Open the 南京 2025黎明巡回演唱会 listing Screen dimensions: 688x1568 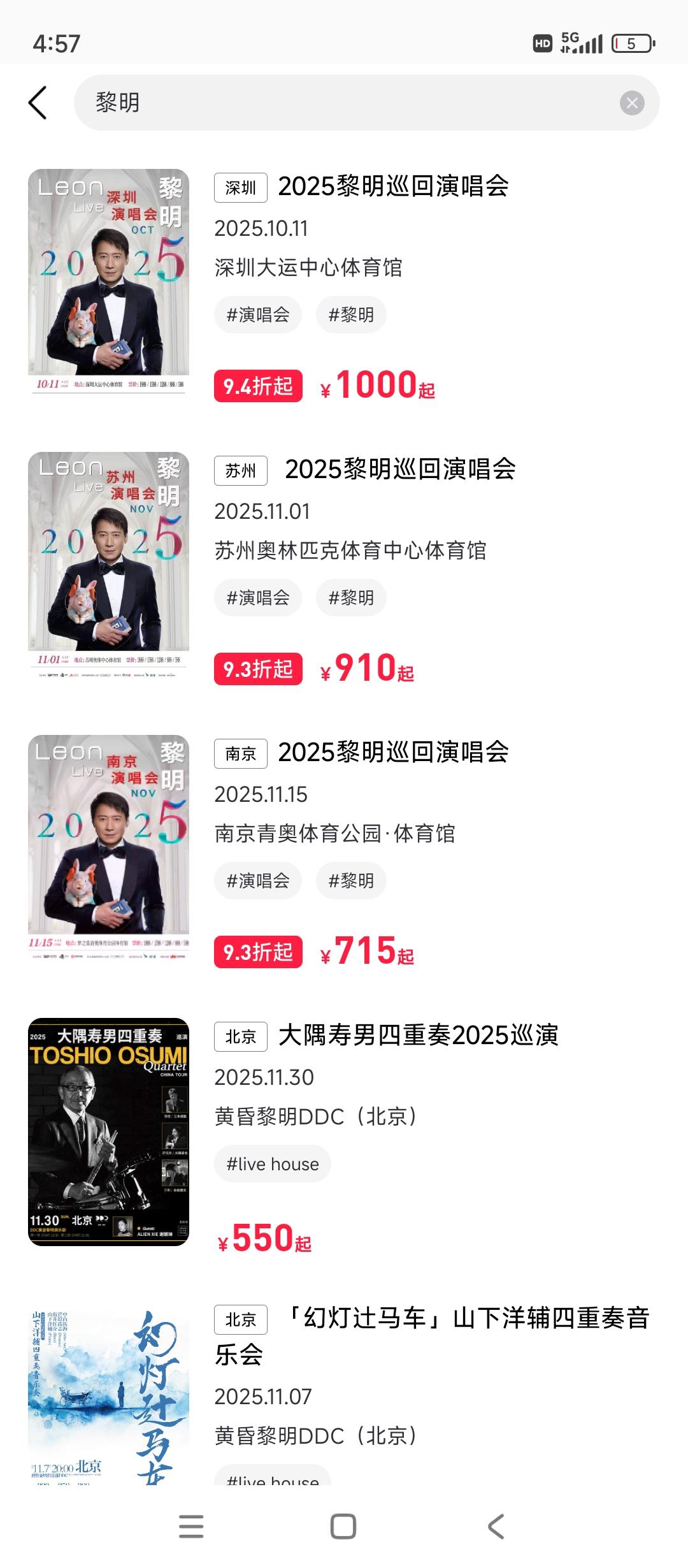[393, 753]
